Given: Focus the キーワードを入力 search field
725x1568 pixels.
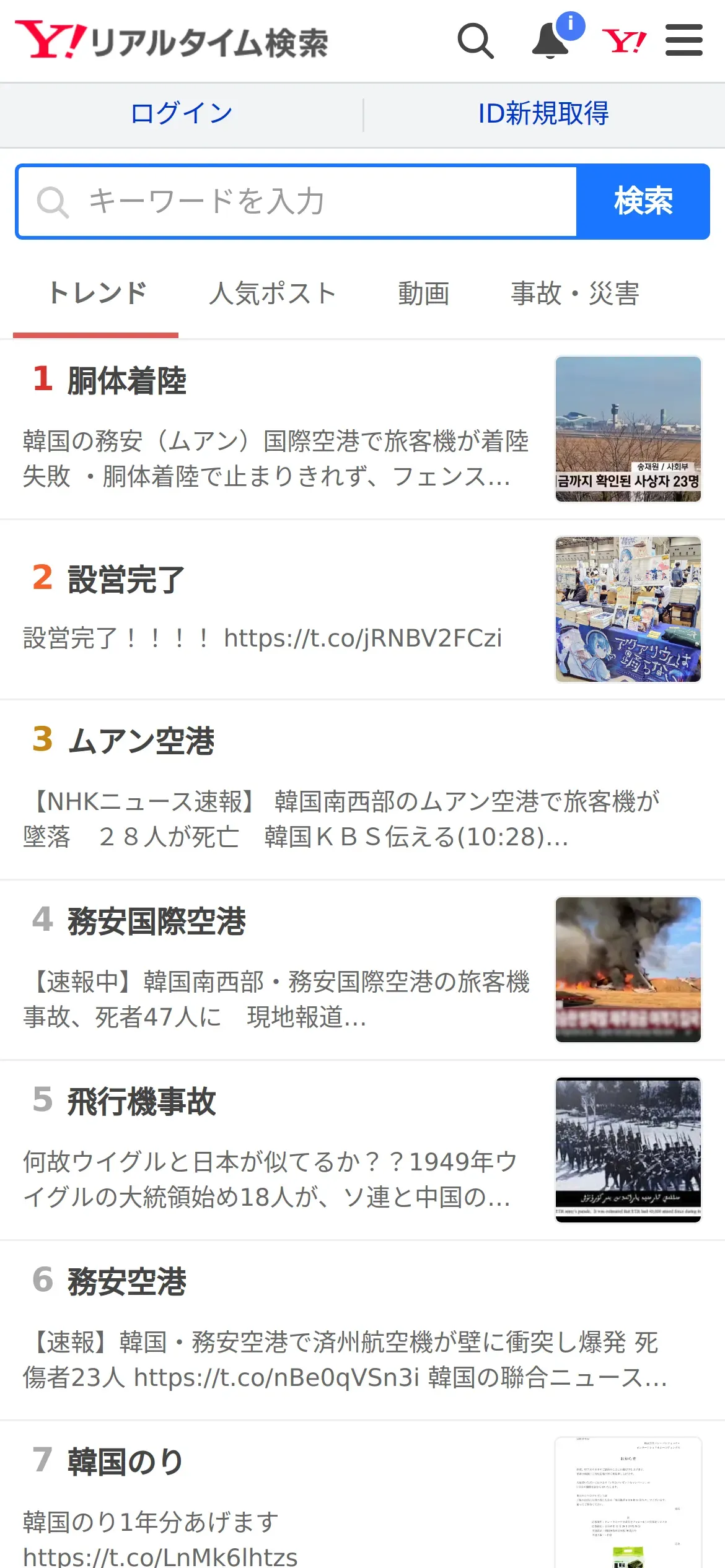Looking at the screenshot, I should [297, 202].
